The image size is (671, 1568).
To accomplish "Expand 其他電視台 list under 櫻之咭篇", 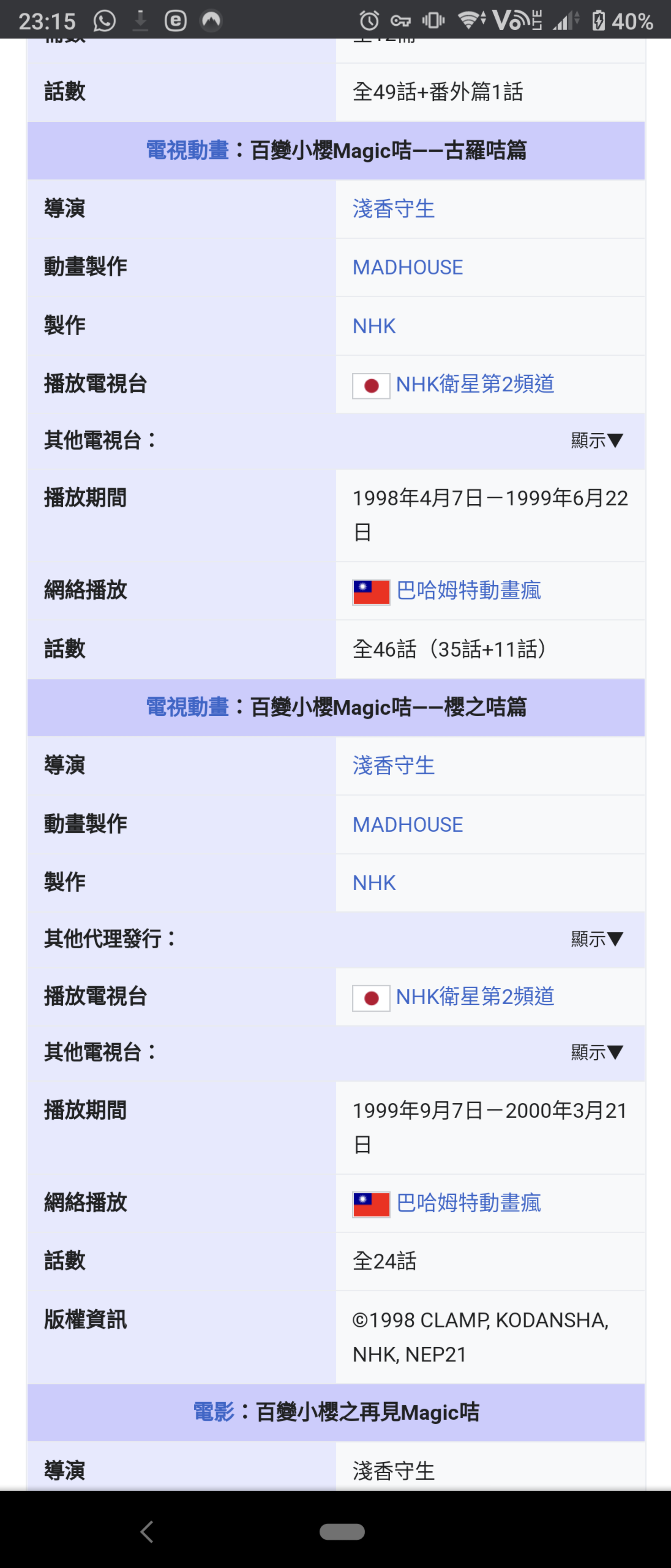I will pos(596,1052).
